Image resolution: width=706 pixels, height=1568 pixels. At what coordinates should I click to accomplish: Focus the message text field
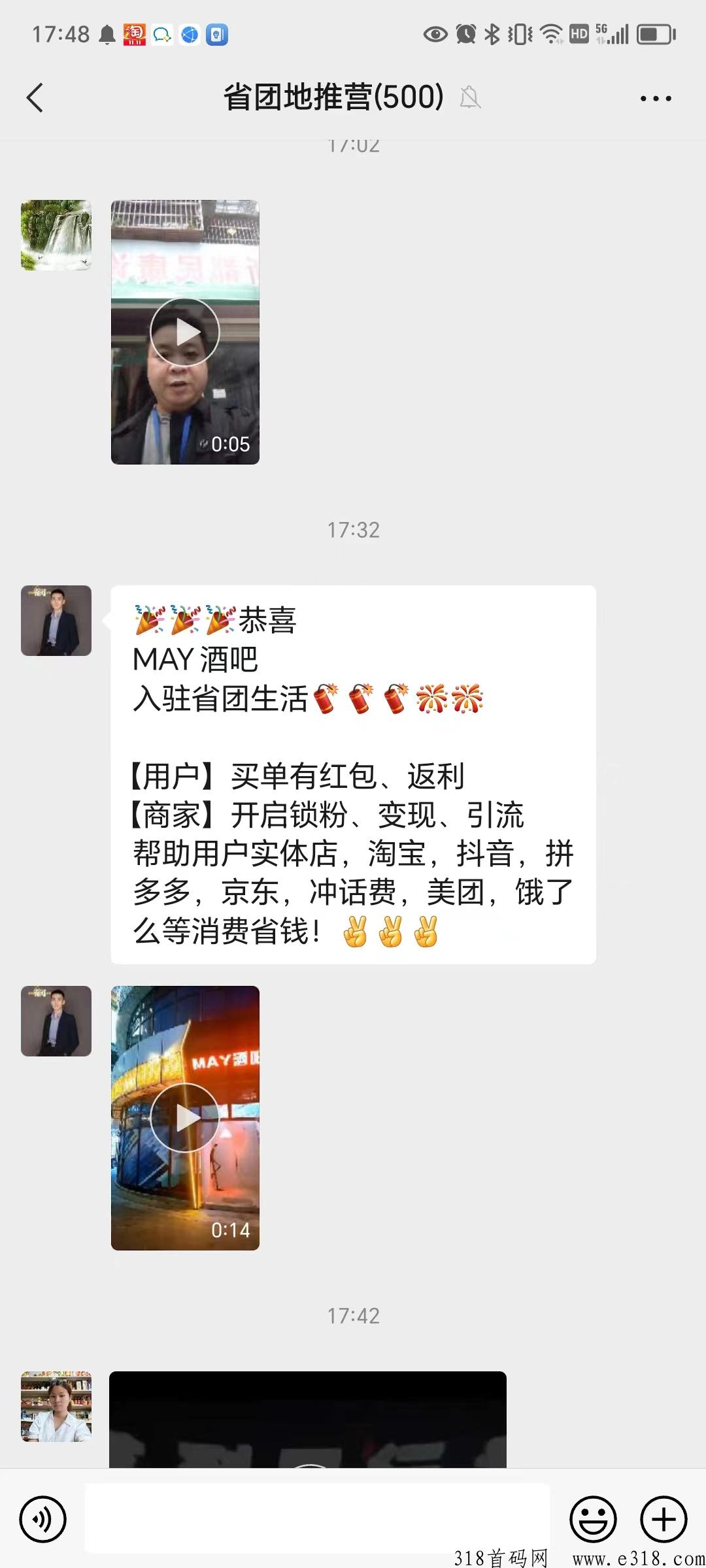tap(317, 1518)
